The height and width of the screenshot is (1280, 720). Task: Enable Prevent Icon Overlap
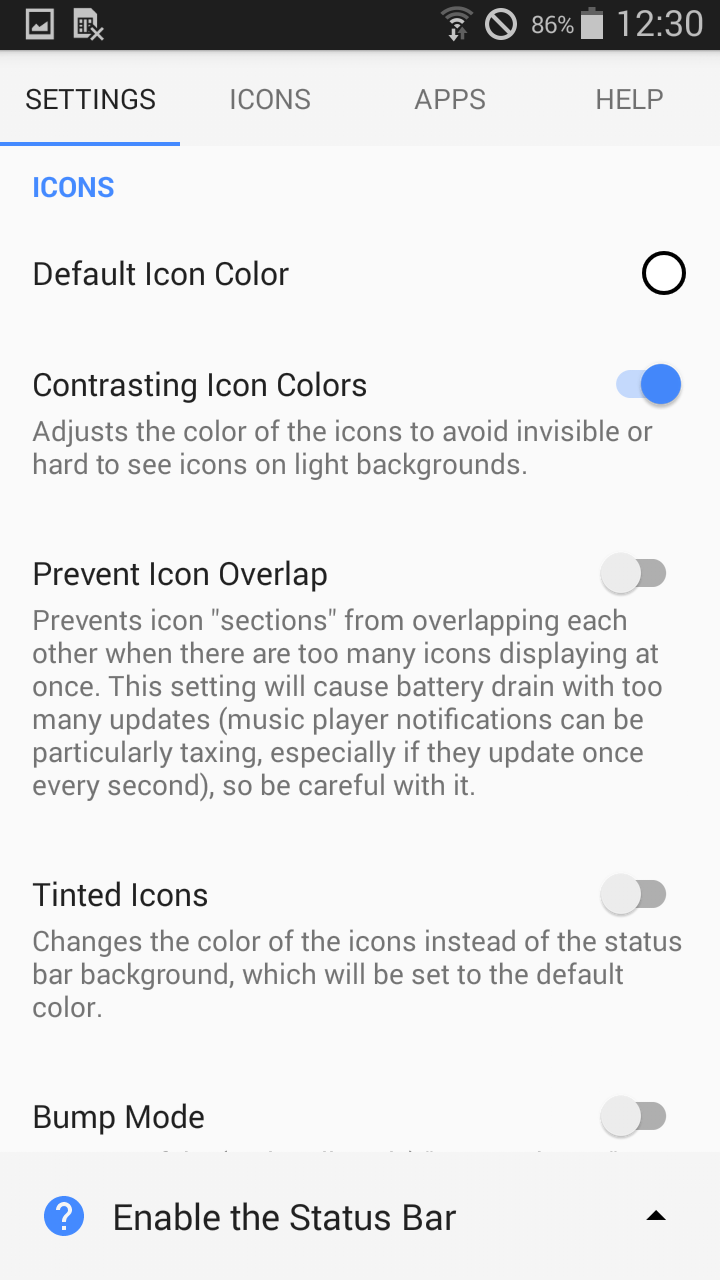click(x=633, y=574)
